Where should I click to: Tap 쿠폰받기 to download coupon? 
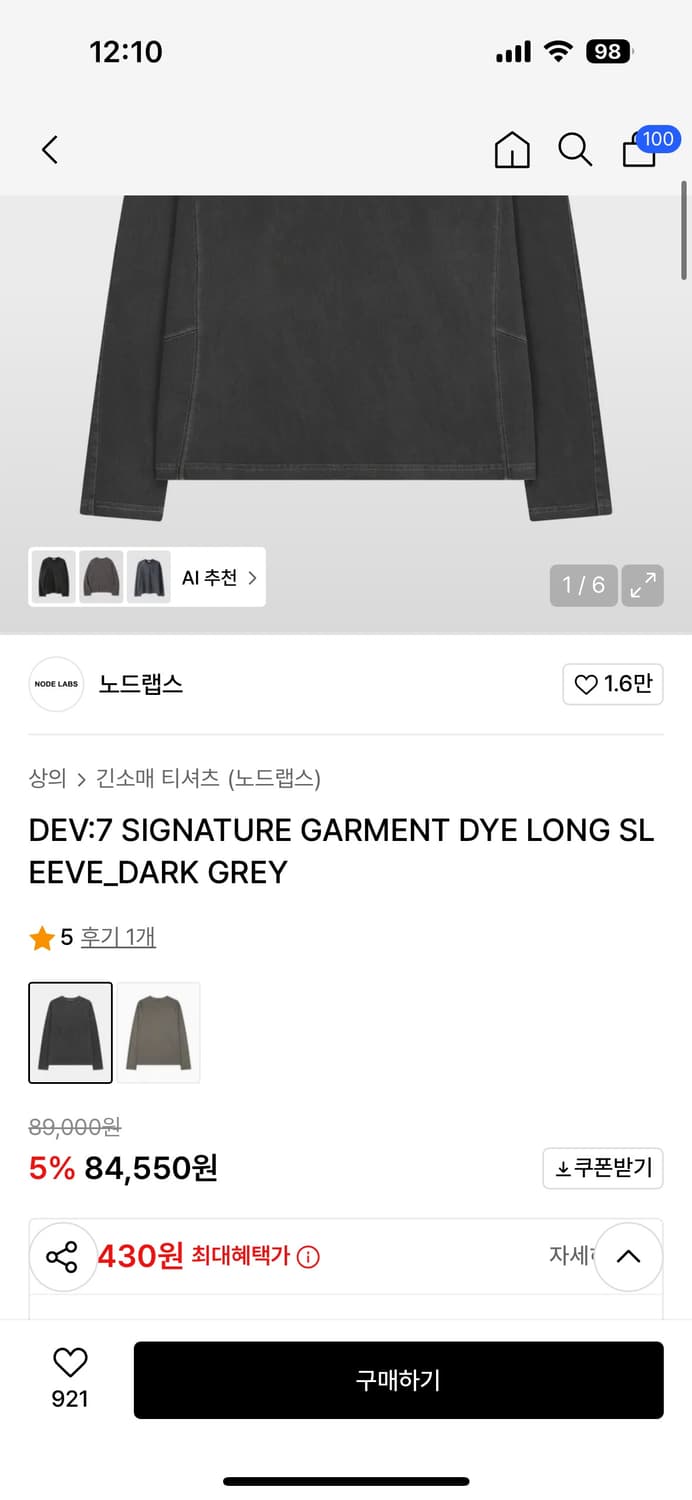[x=603, y=1168]
